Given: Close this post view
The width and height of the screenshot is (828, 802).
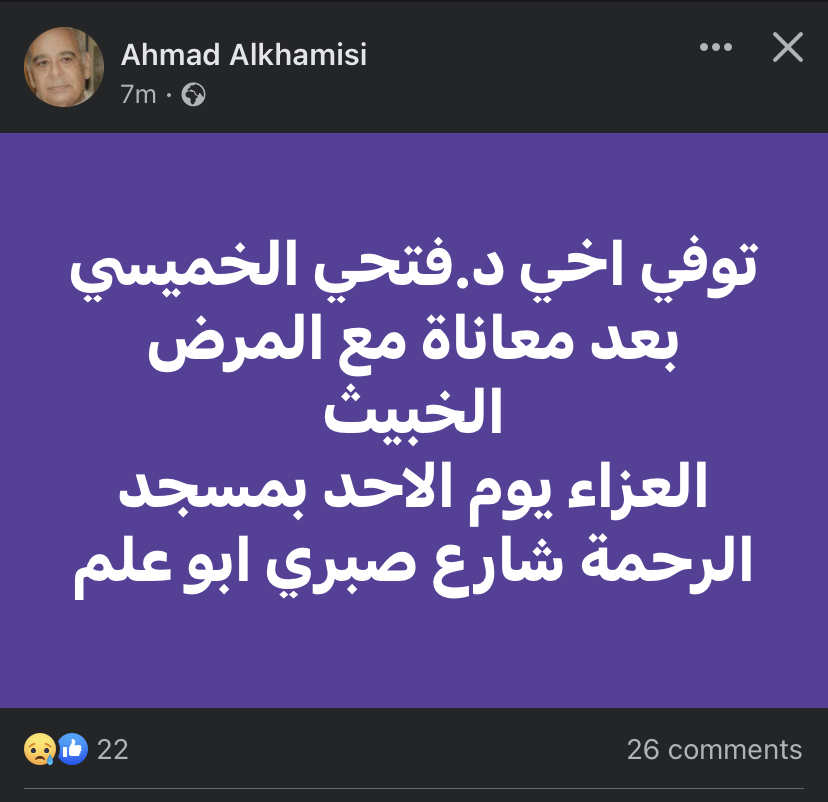Looking at the screenshot, I should click(788, 47).
